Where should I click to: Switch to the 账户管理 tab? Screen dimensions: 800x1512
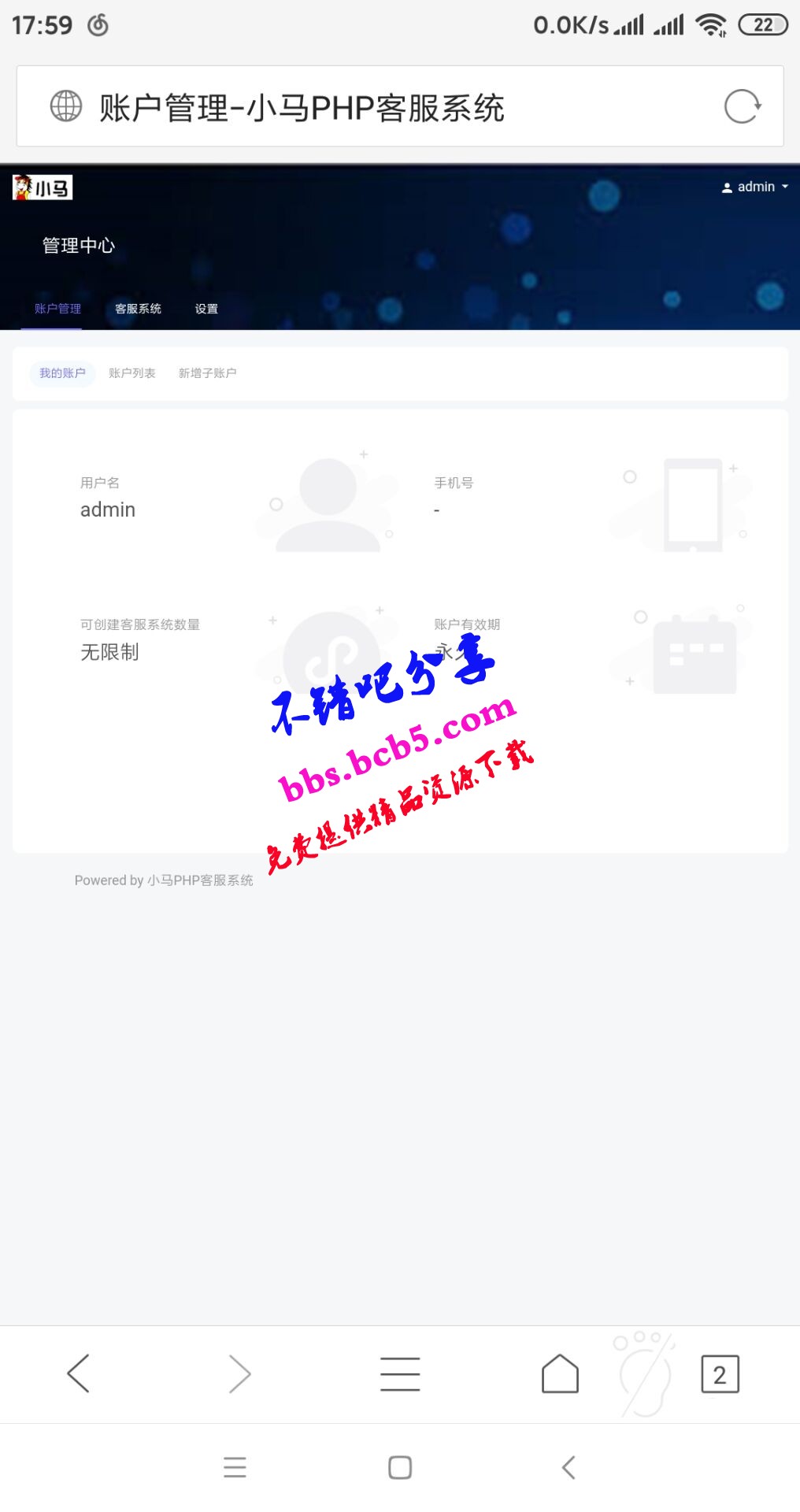tap(57, 309)
